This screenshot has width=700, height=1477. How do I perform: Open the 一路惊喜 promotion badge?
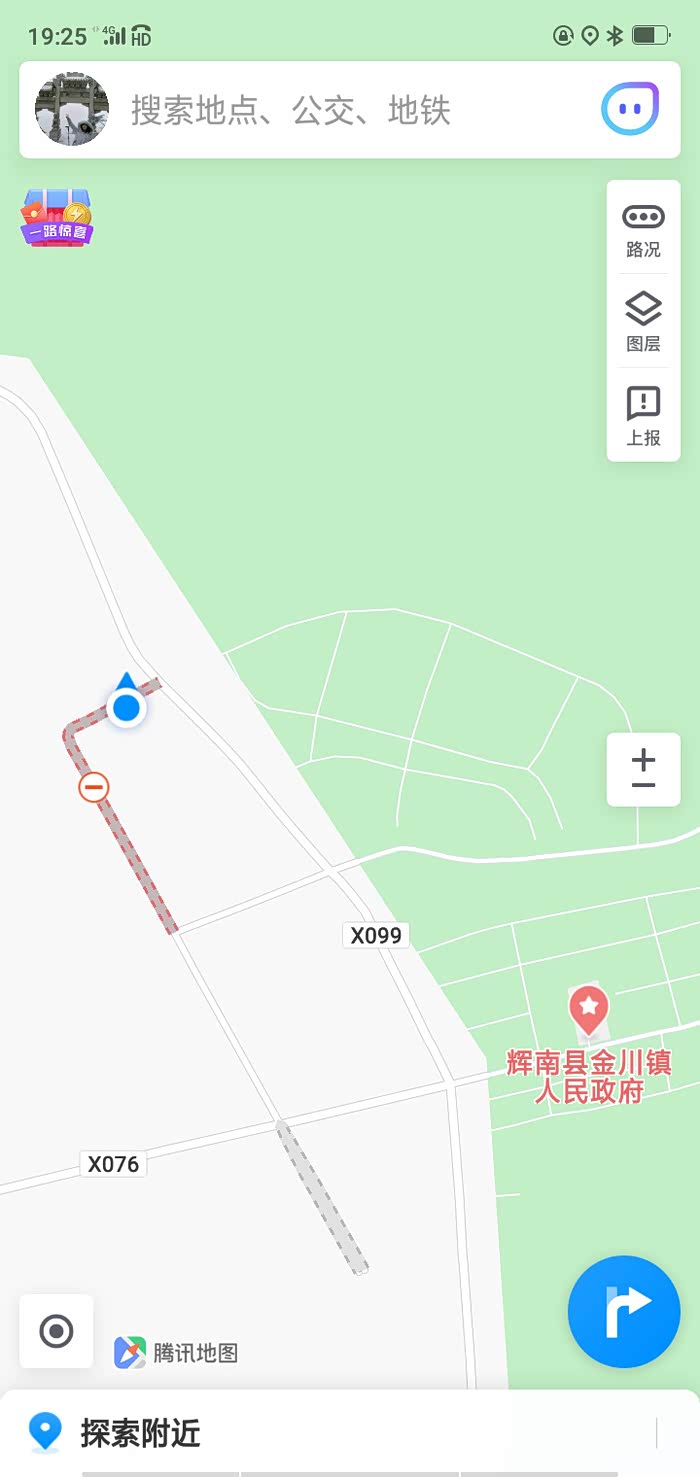tap(57, 218)
